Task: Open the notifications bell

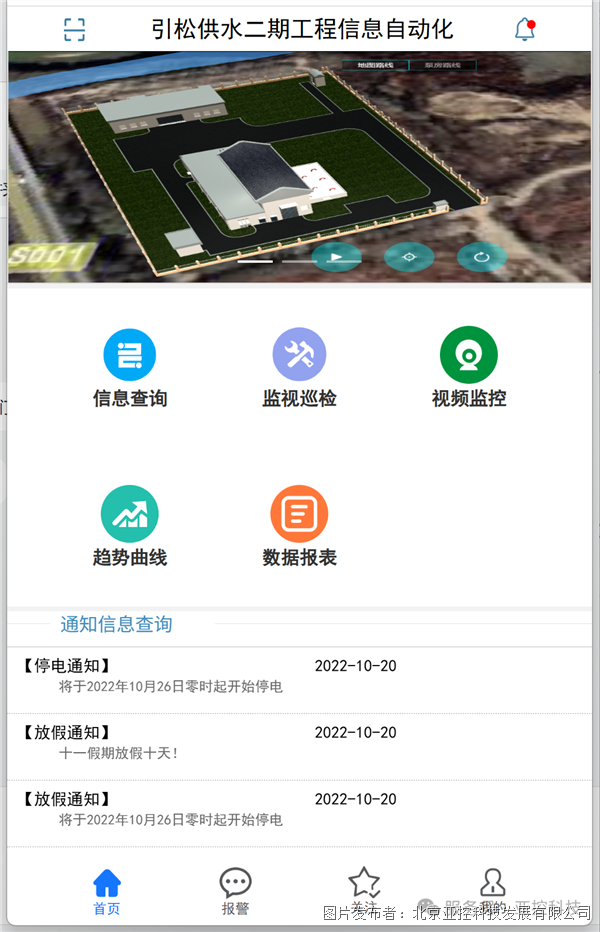Action: (x=525, y=29)
